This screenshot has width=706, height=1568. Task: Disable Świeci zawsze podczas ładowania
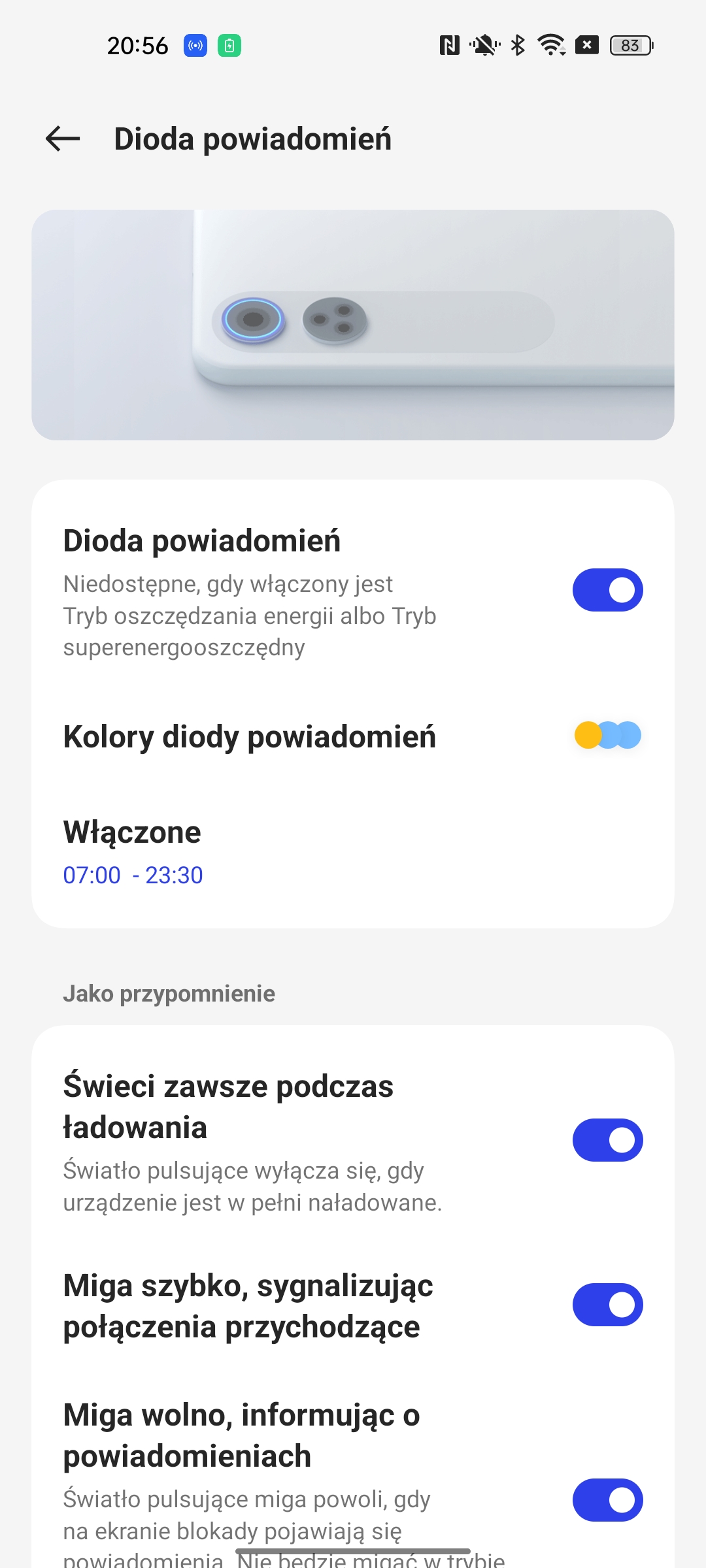607,1140
